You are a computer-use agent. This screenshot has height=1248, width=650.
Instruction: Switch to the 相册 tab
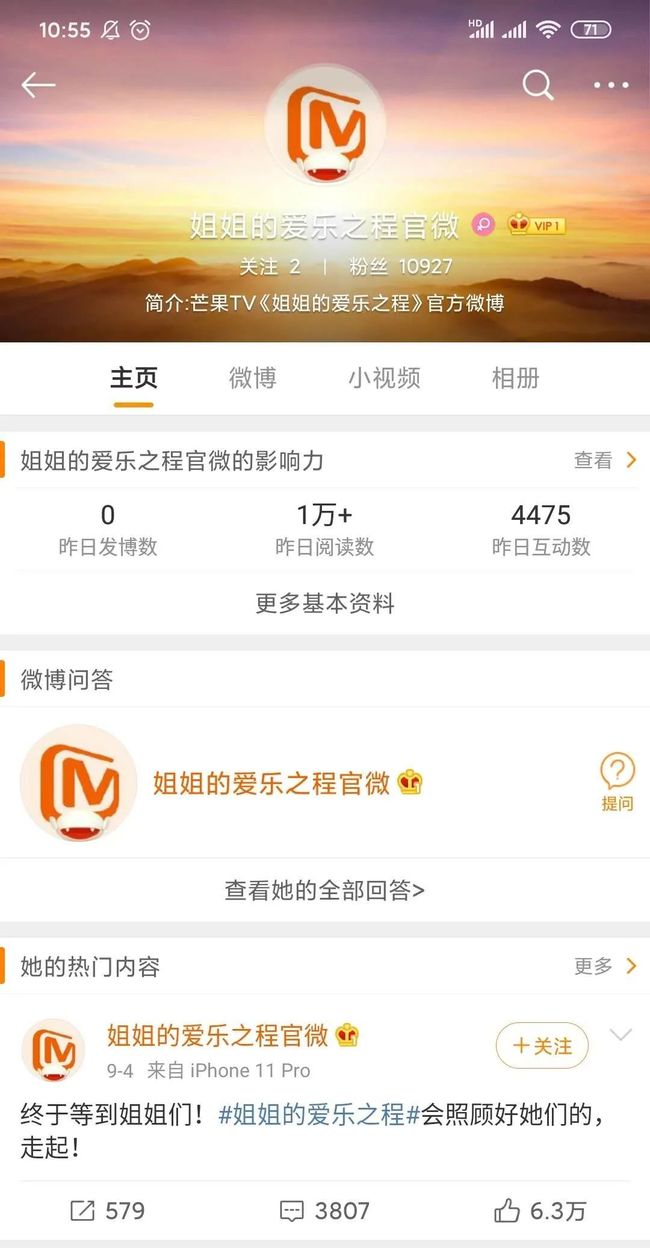(516, 378)
